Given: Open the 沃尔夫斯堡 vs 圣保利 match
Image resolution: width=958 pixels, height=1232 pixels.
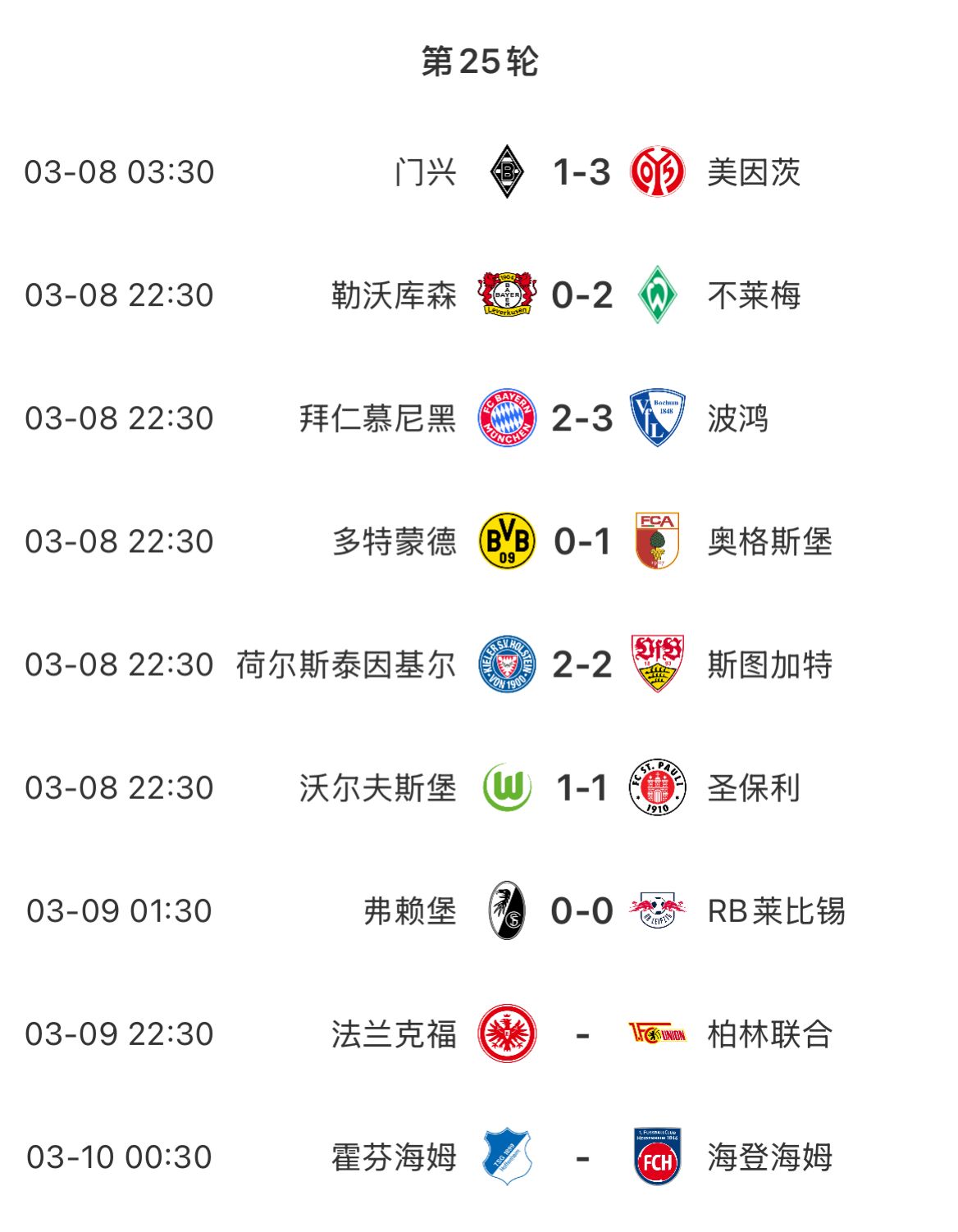Looking at the screenshot, I should click(x=581, y=787).
